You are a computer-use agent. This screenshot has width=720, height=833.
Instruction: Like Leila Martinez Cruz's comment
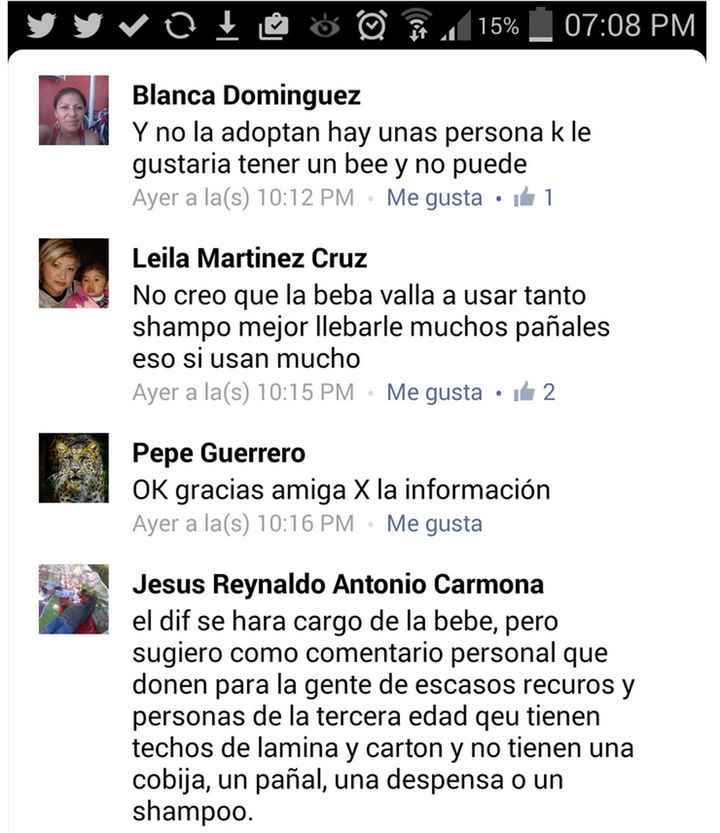click(434, 392)
